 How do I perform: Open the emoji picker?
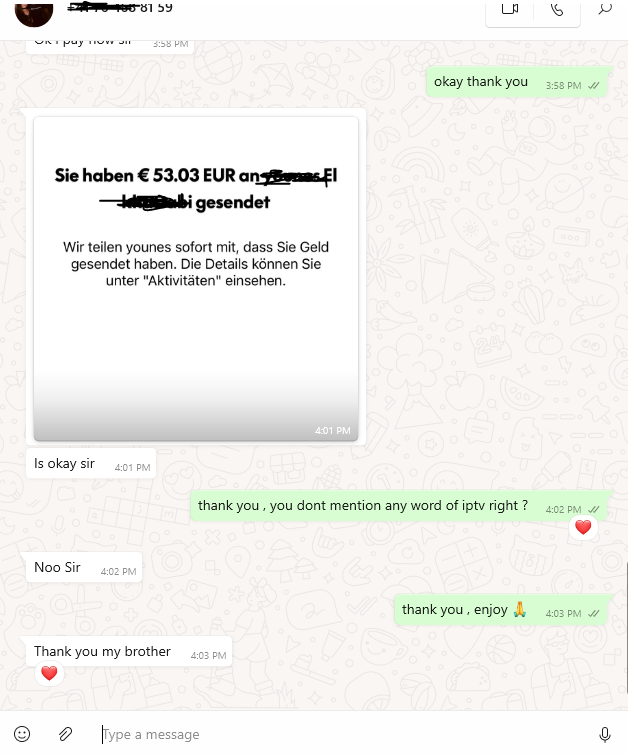pos(22,734)
